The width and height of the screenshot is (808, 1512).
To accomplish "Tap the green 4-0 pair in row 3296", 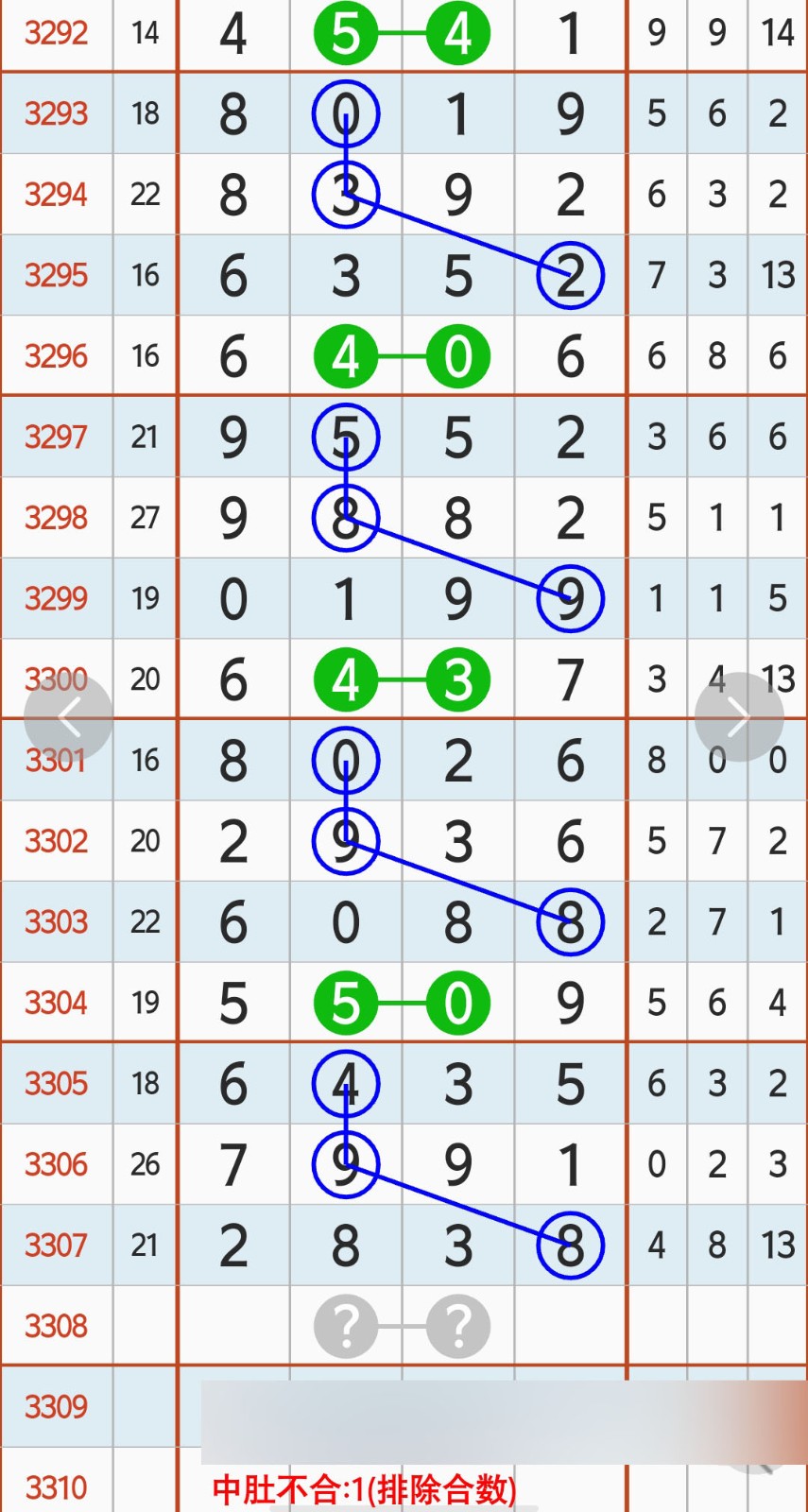I will click(401, 356).
